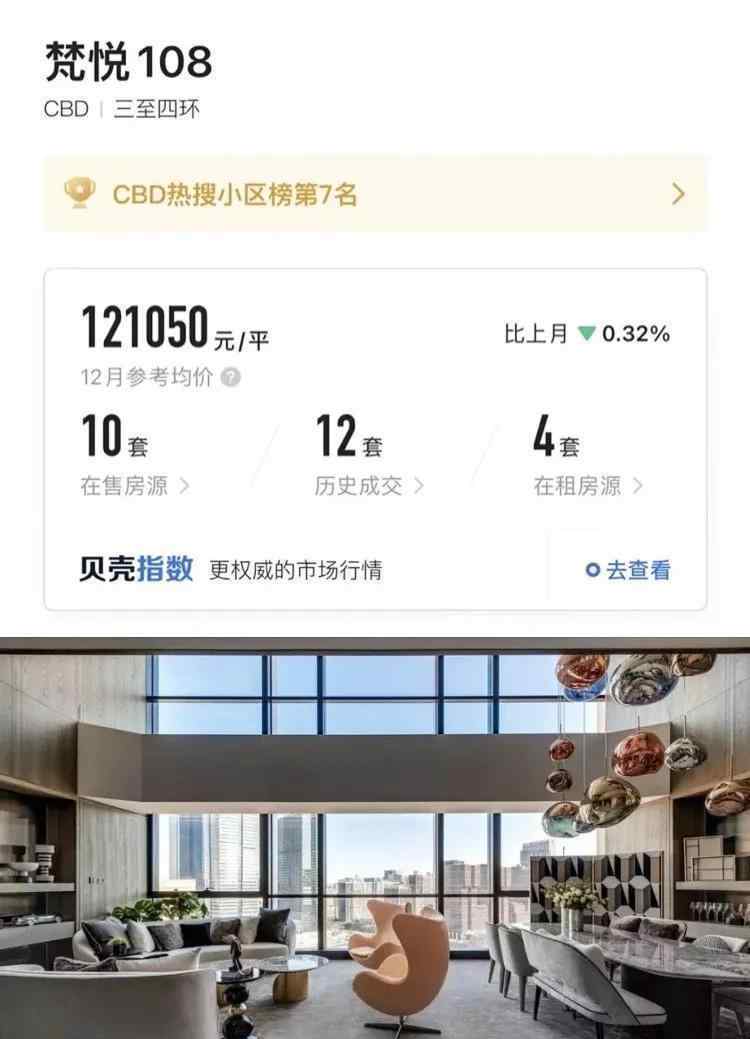Open the CBD热搜小区榜 ranking banner
Image resolution: width=750 pixels, height=1039 pixels.
coord(375,194)
